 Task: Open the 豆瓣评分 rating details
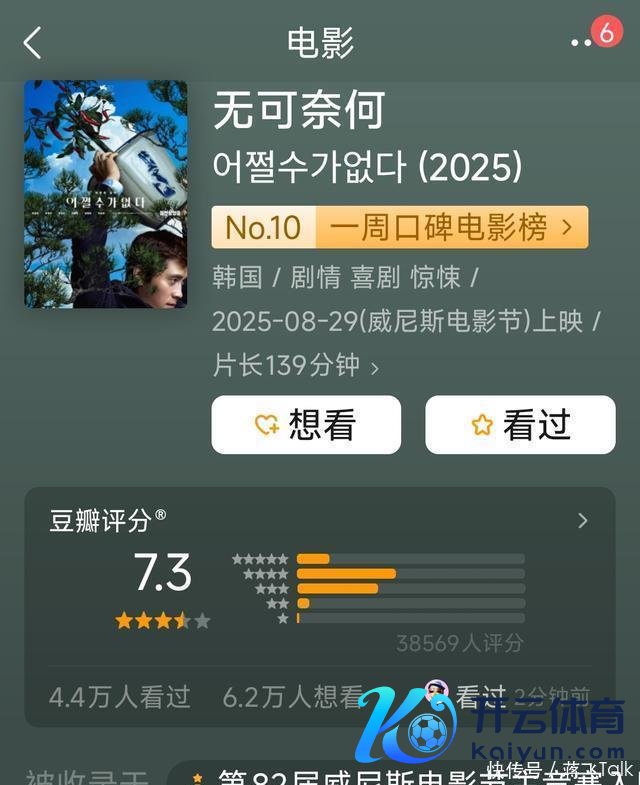pyautogui.click(x=583, y=520)
